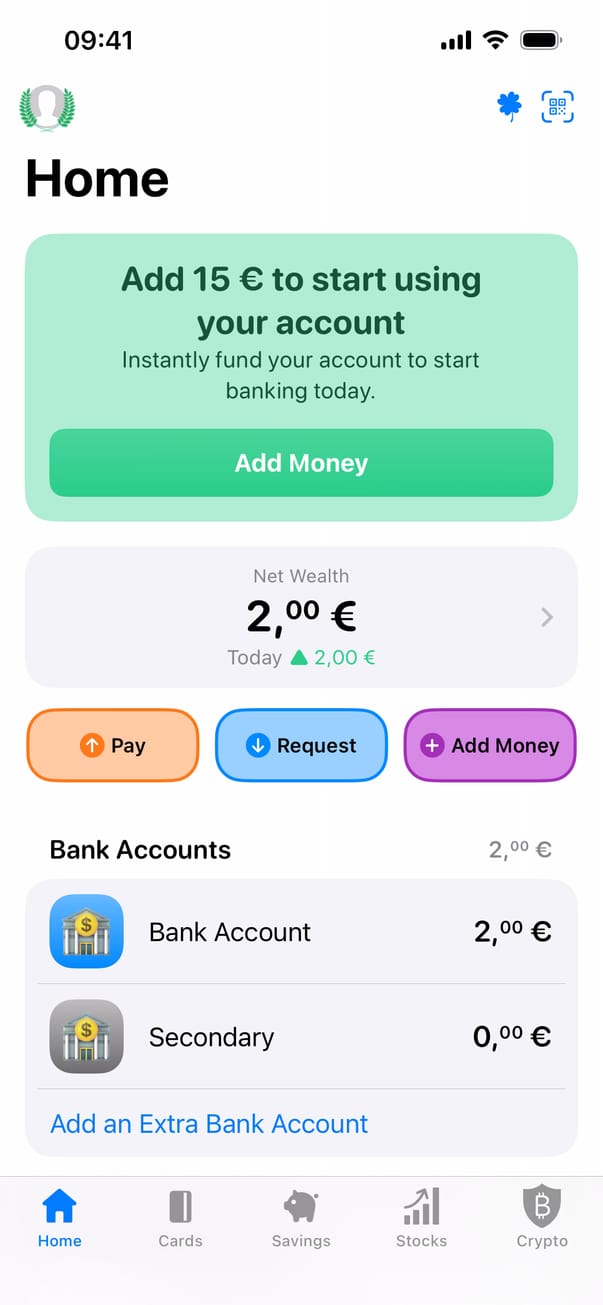This screenshot has width=603, height=1305.
Task: Go to the Stocks tab
Action: point(421,1219)
